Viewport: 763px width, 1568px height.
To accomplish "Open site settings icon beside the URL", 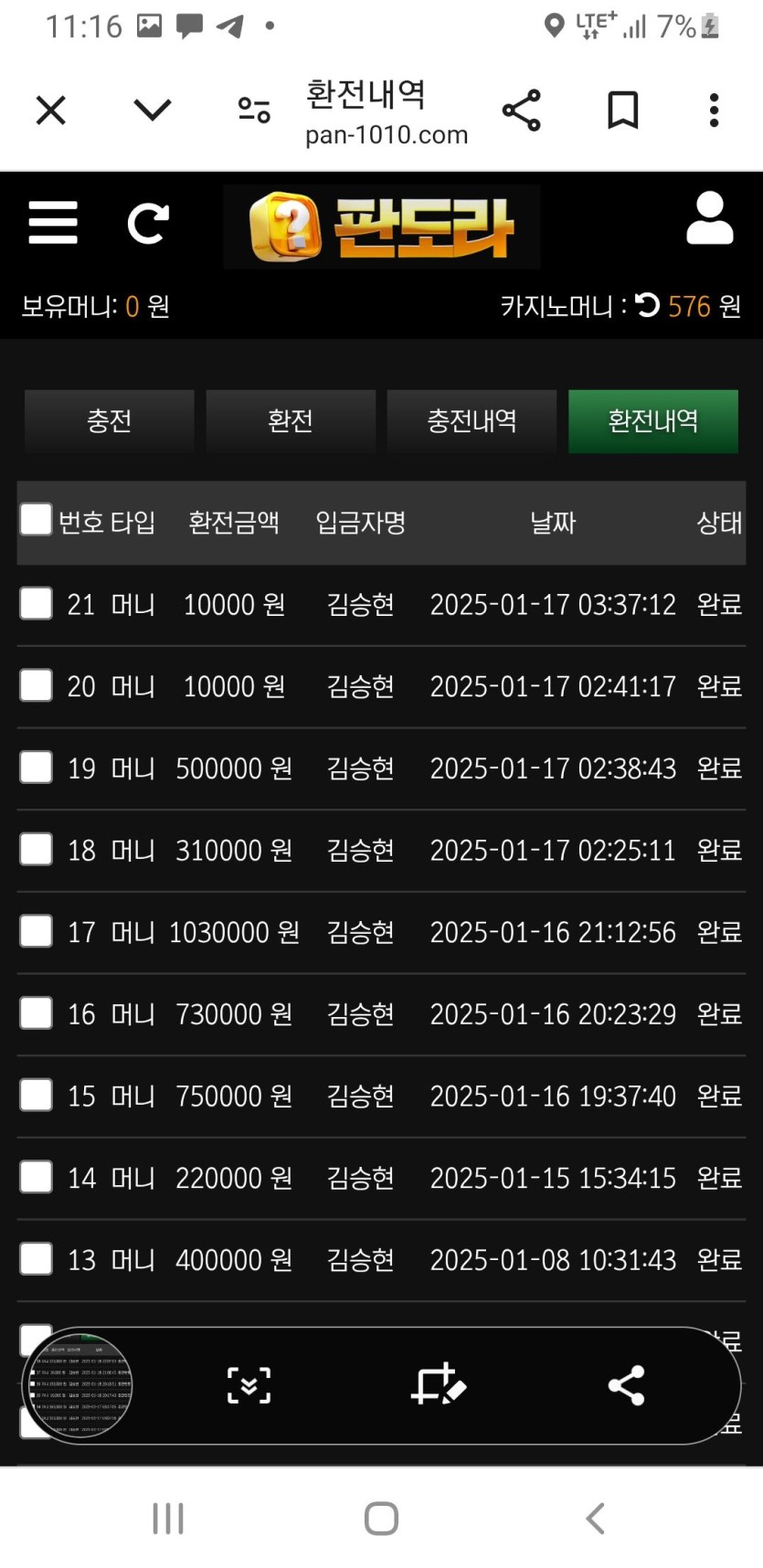I will (x=254, y=111).
